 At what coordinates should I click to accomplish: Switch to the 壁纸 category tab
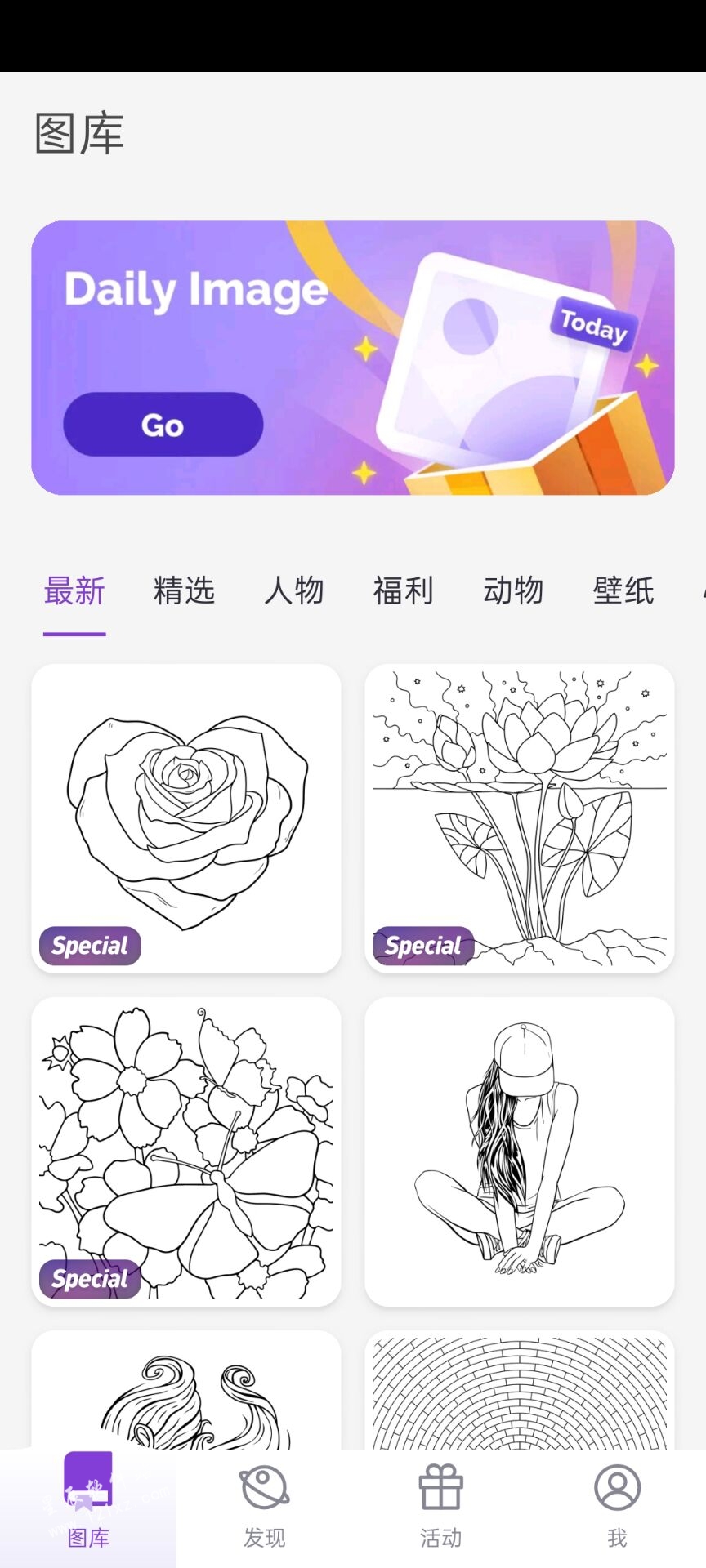[x=623, y=590]
